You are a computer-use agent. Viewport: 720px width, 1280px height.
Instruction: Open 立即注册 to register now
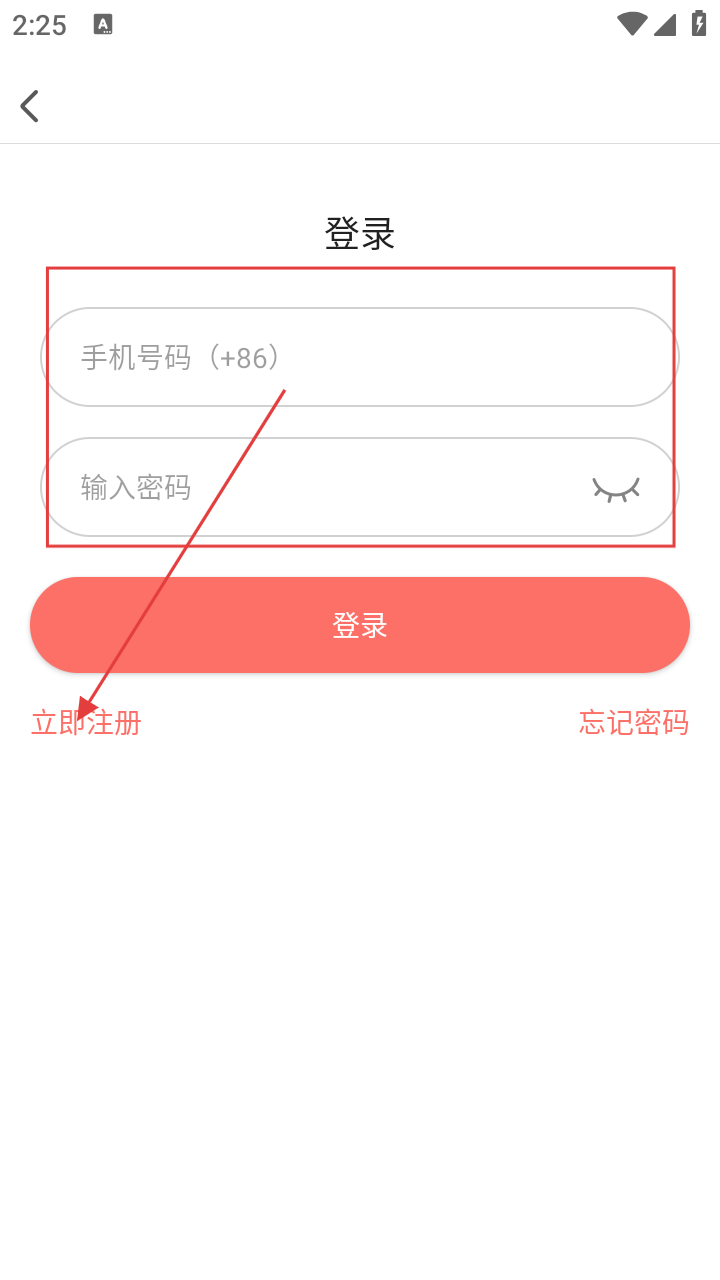(86, 722)
